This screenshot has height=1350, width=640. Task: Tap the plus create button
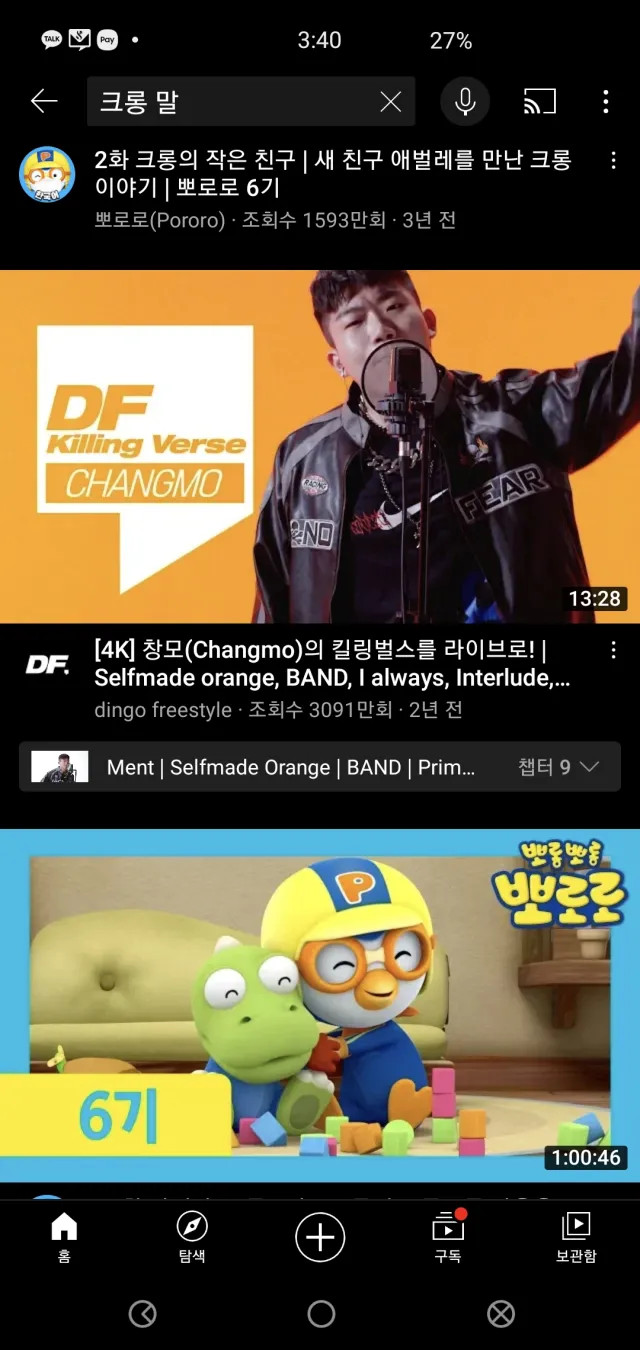[x=320, y=1237]
